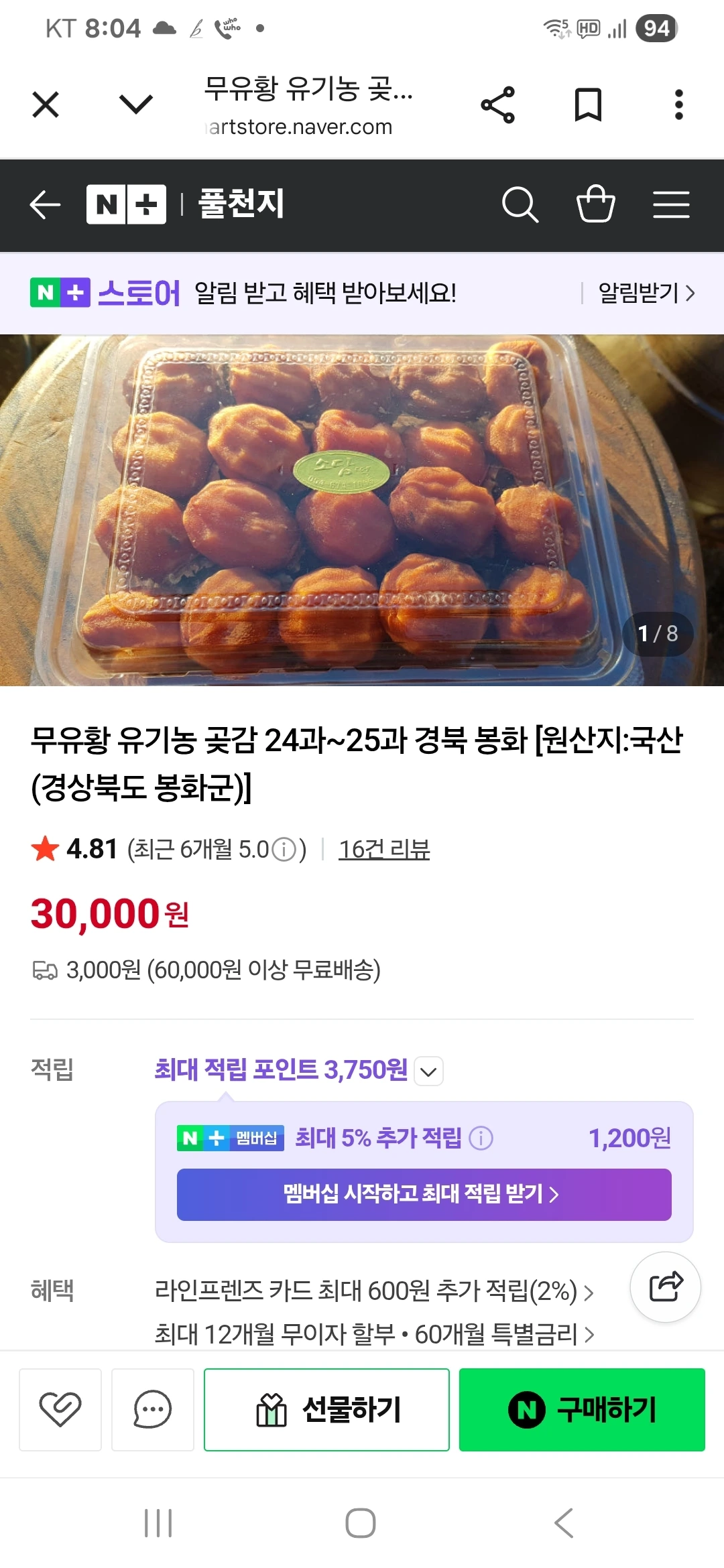Open the shopping cart

[x=595, y=204]
